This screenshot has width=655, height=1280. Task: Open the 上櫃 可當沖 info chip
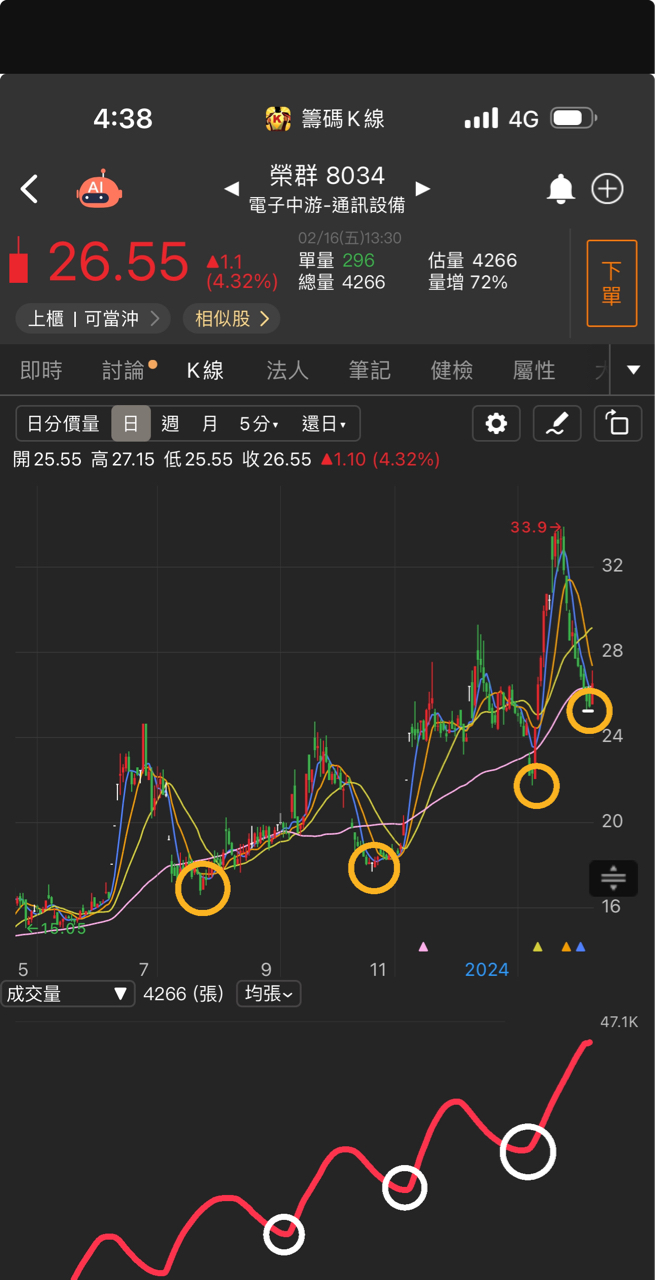93,319
